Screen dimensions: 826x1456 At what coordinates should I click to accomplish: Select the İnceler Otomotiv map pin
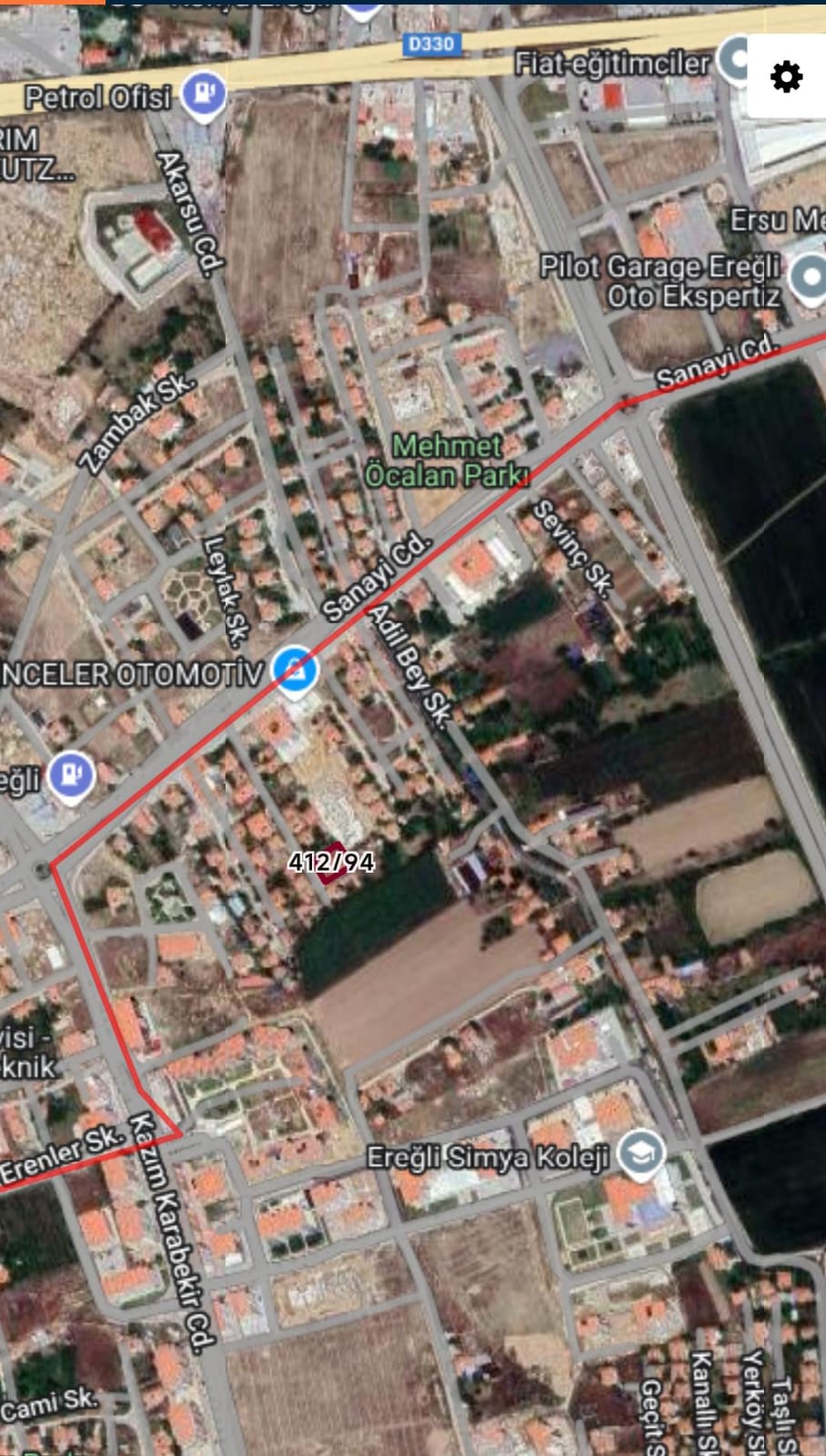295,672
